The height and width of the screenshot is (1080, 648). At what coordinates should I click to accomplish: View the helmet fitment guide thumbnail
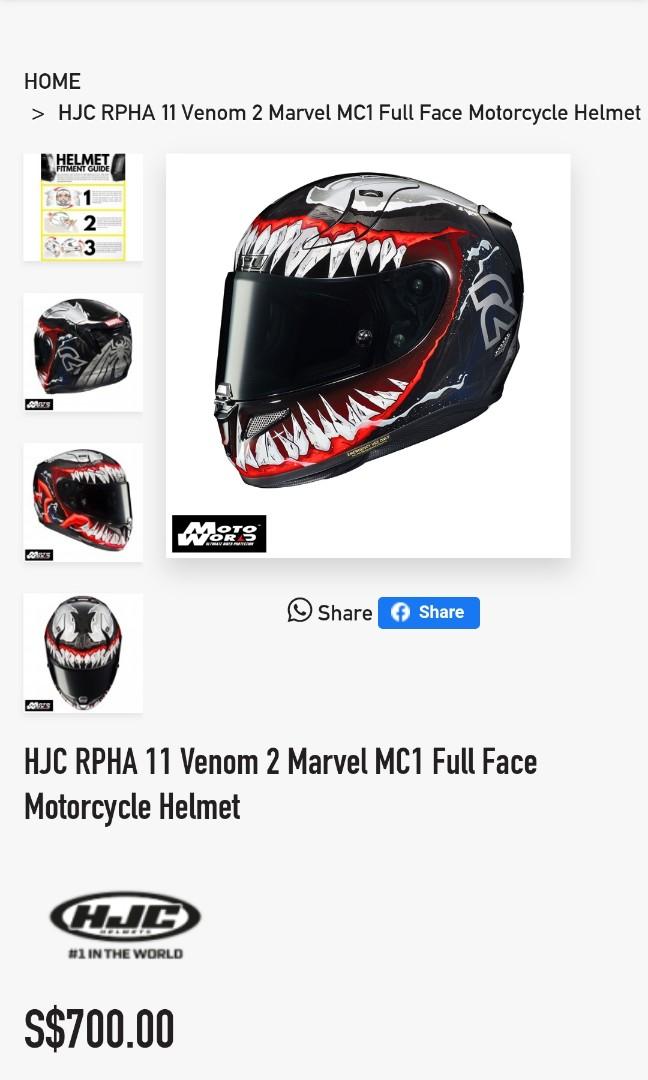(x=83, y=208)
